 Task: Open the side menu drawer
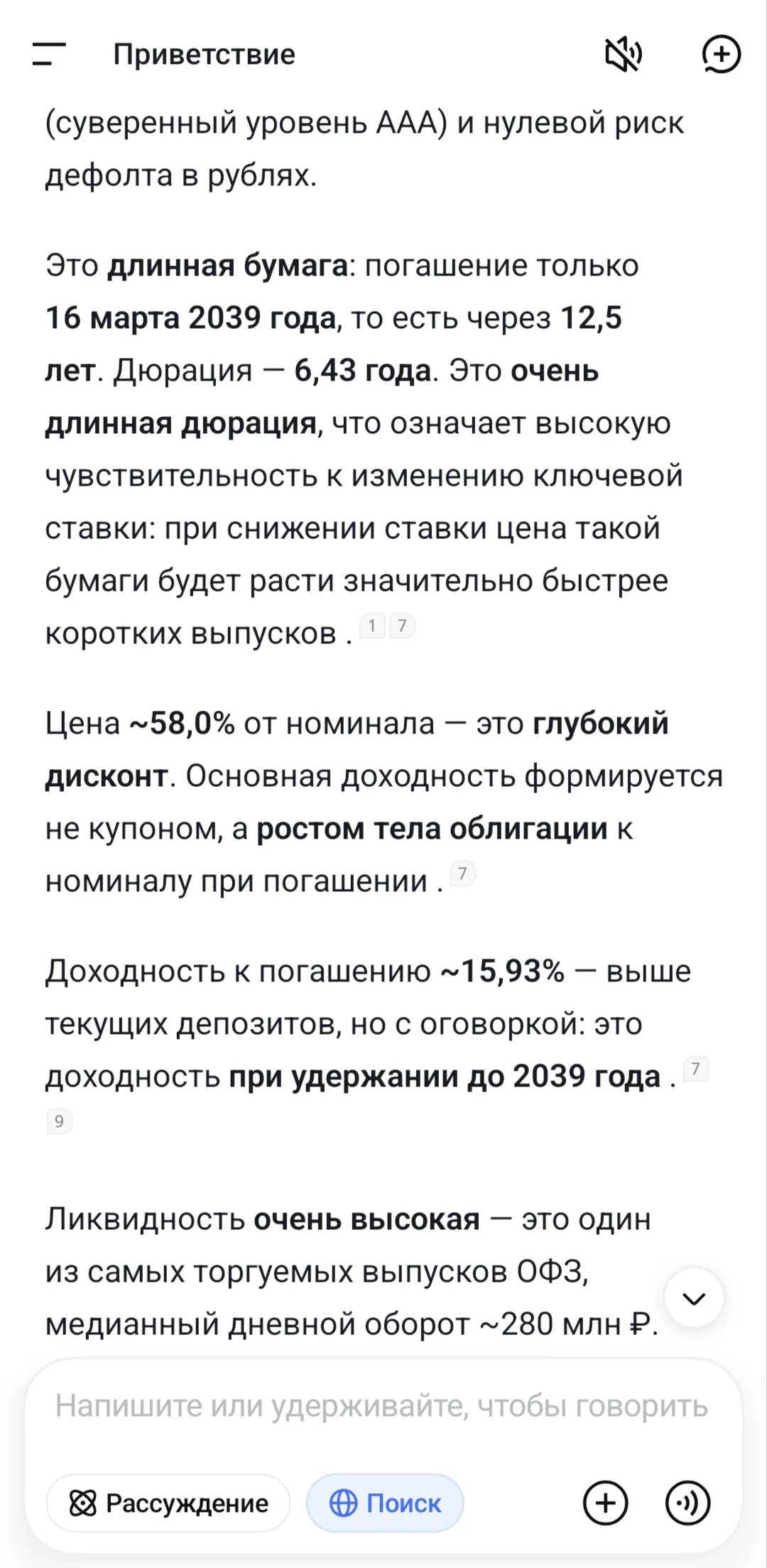point(49,54)
